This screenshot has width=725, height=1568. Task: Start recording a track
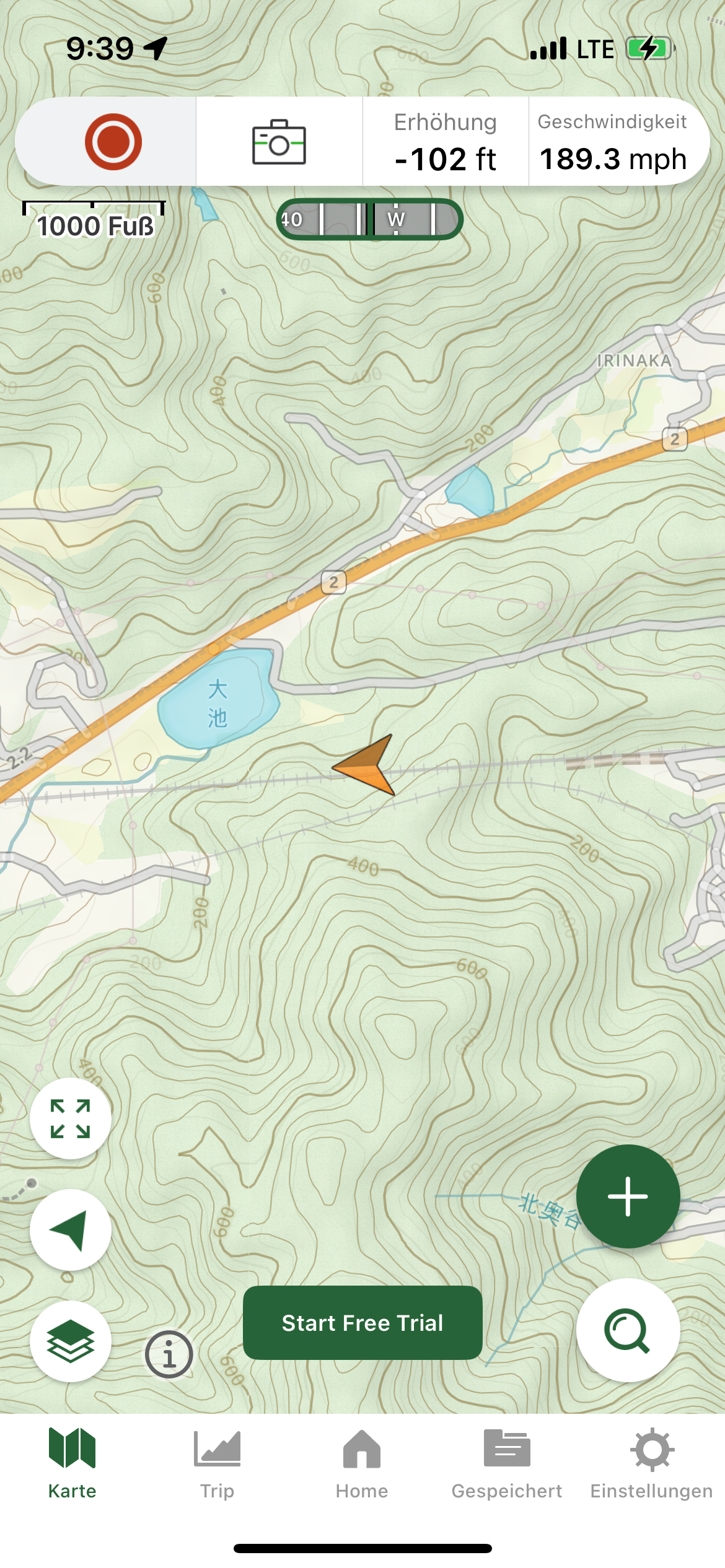[x=113, y=142]
